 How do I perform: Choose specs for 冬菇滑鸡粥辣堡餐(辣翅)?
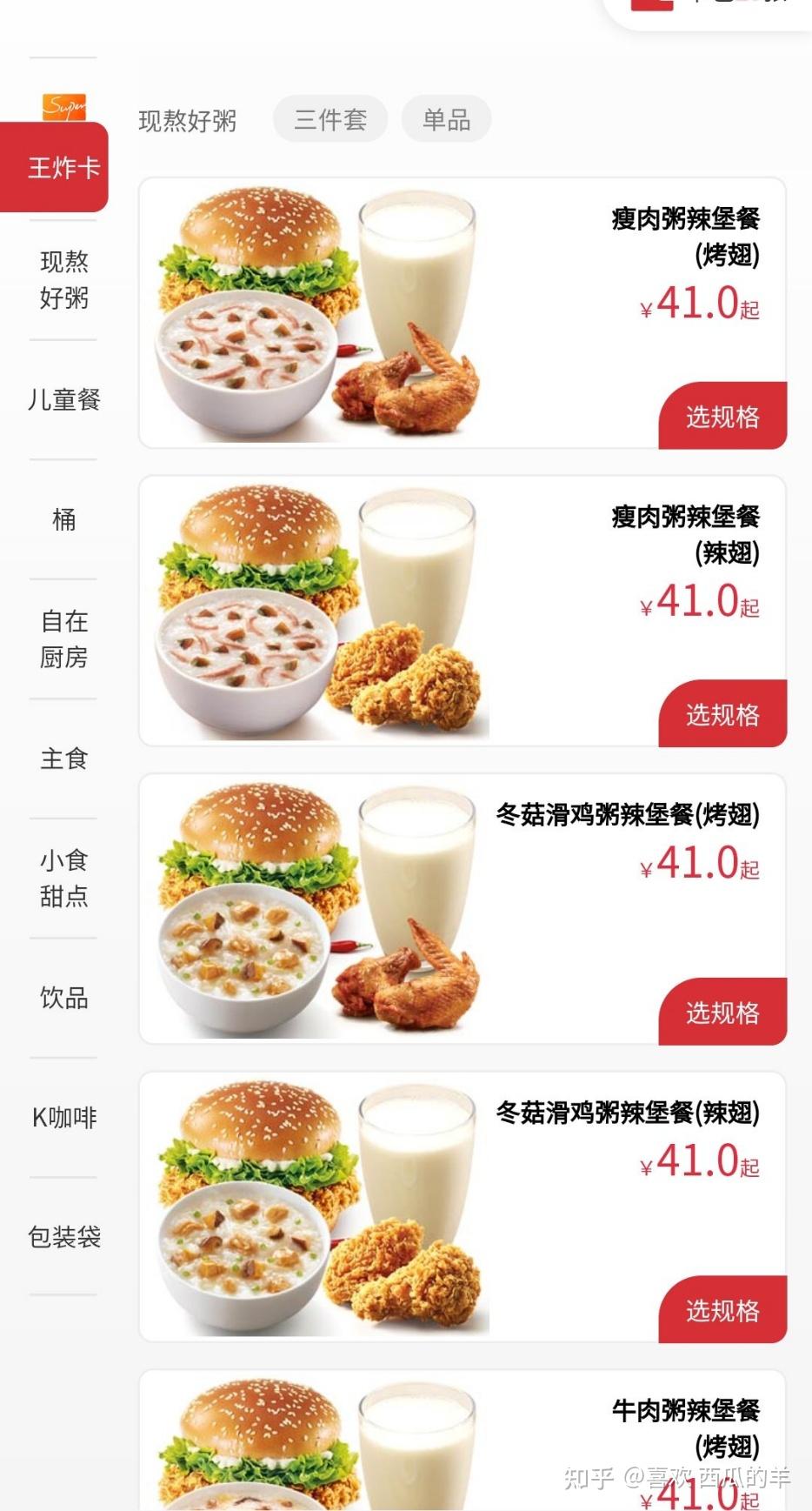[722, 1310]
